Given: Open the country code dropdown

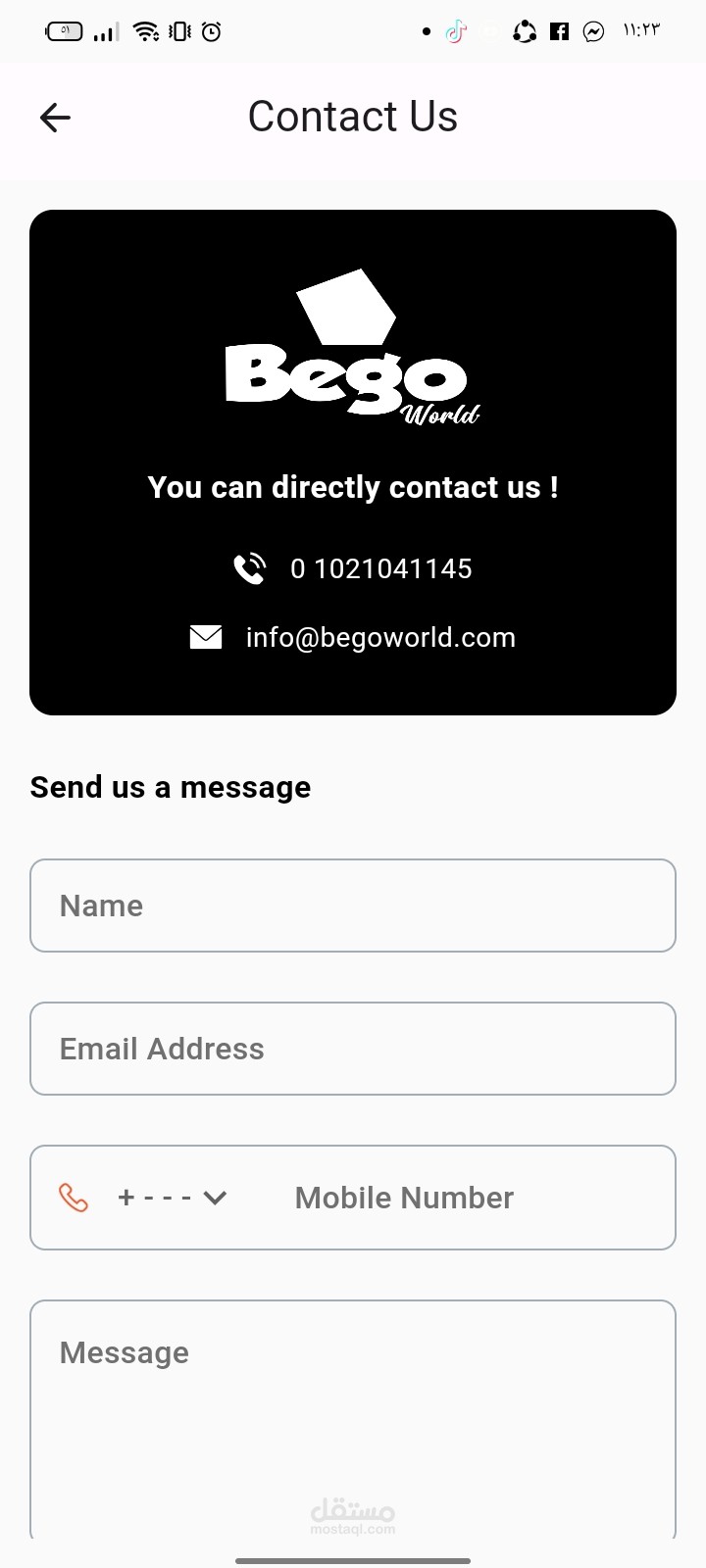Looking at the screenshot, I should click(x=173, y=1198).
